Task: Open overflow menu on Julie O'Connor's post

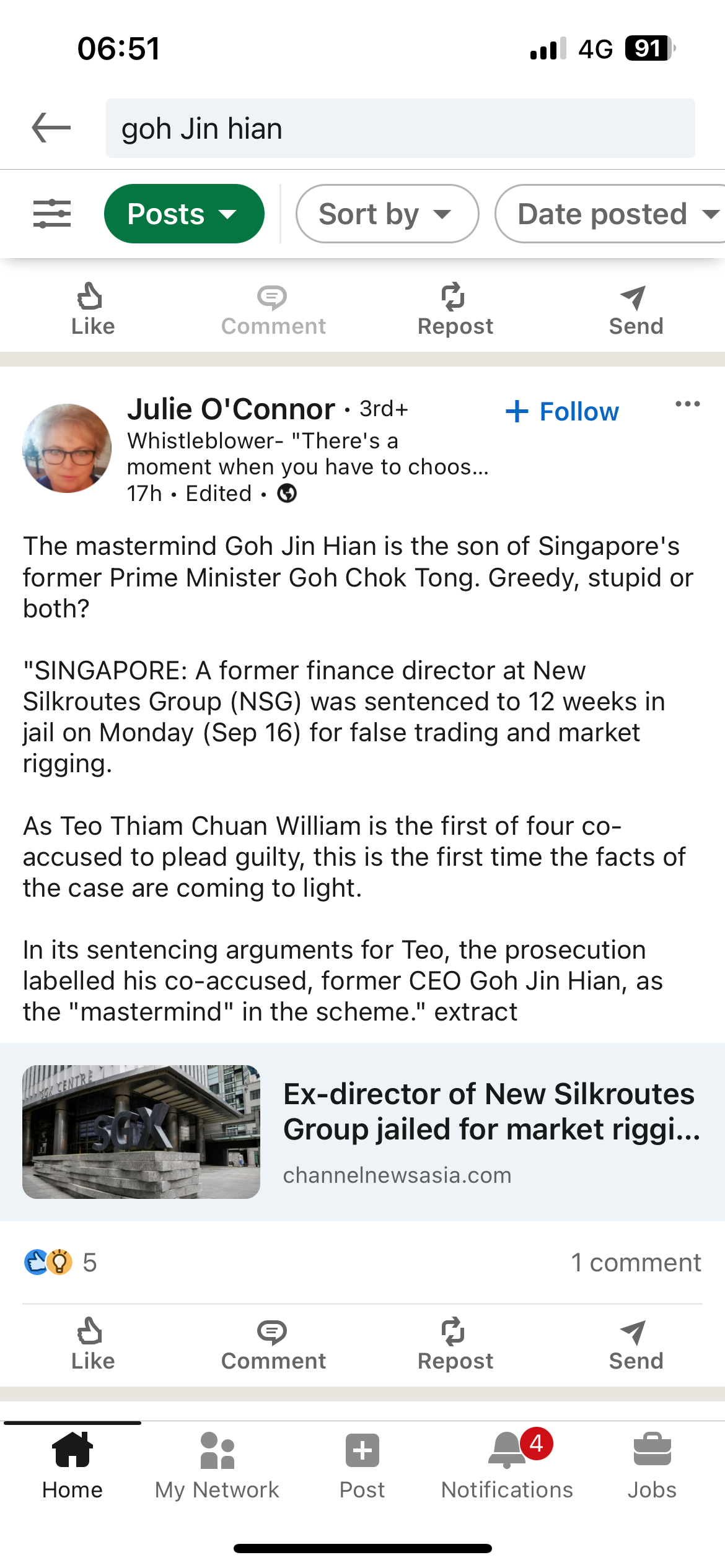Action: point(687,404)
